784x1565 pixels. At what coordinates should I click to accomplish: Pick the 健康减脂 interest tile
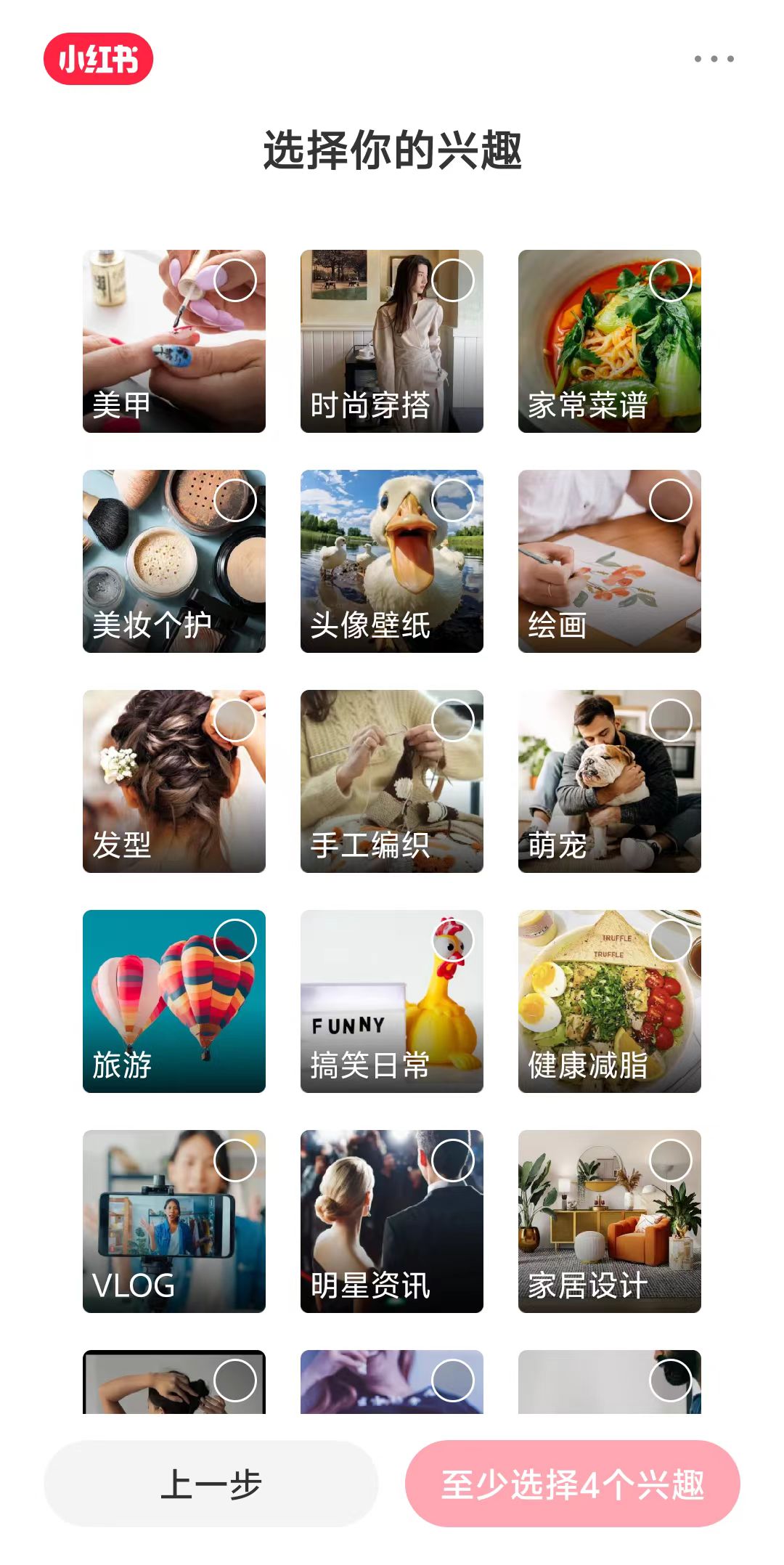[610, 1001]
